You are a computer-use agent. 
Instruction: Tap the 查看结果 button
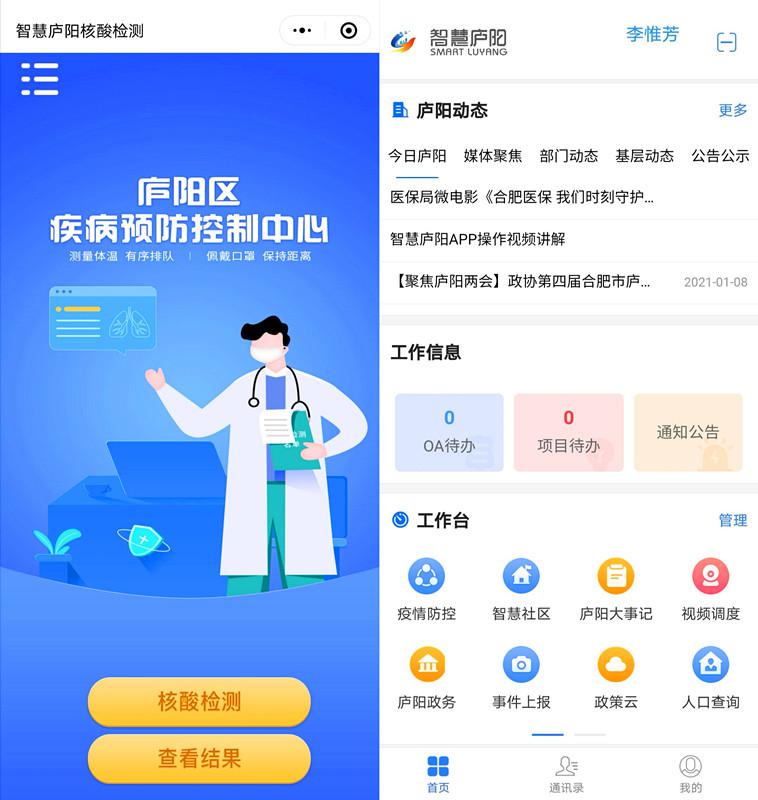tap(199, 759)
